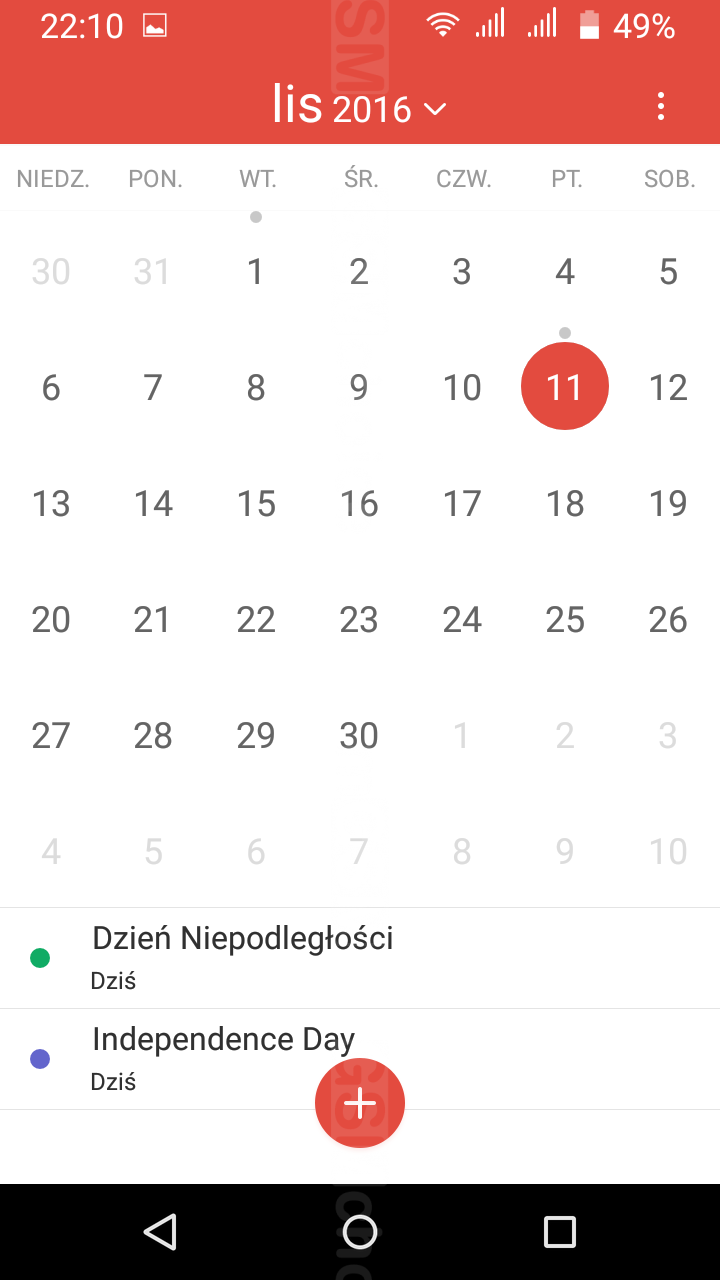Go back with the system back button
Viewport: 720px width, 1280px height.
(x=160, y=1232)
